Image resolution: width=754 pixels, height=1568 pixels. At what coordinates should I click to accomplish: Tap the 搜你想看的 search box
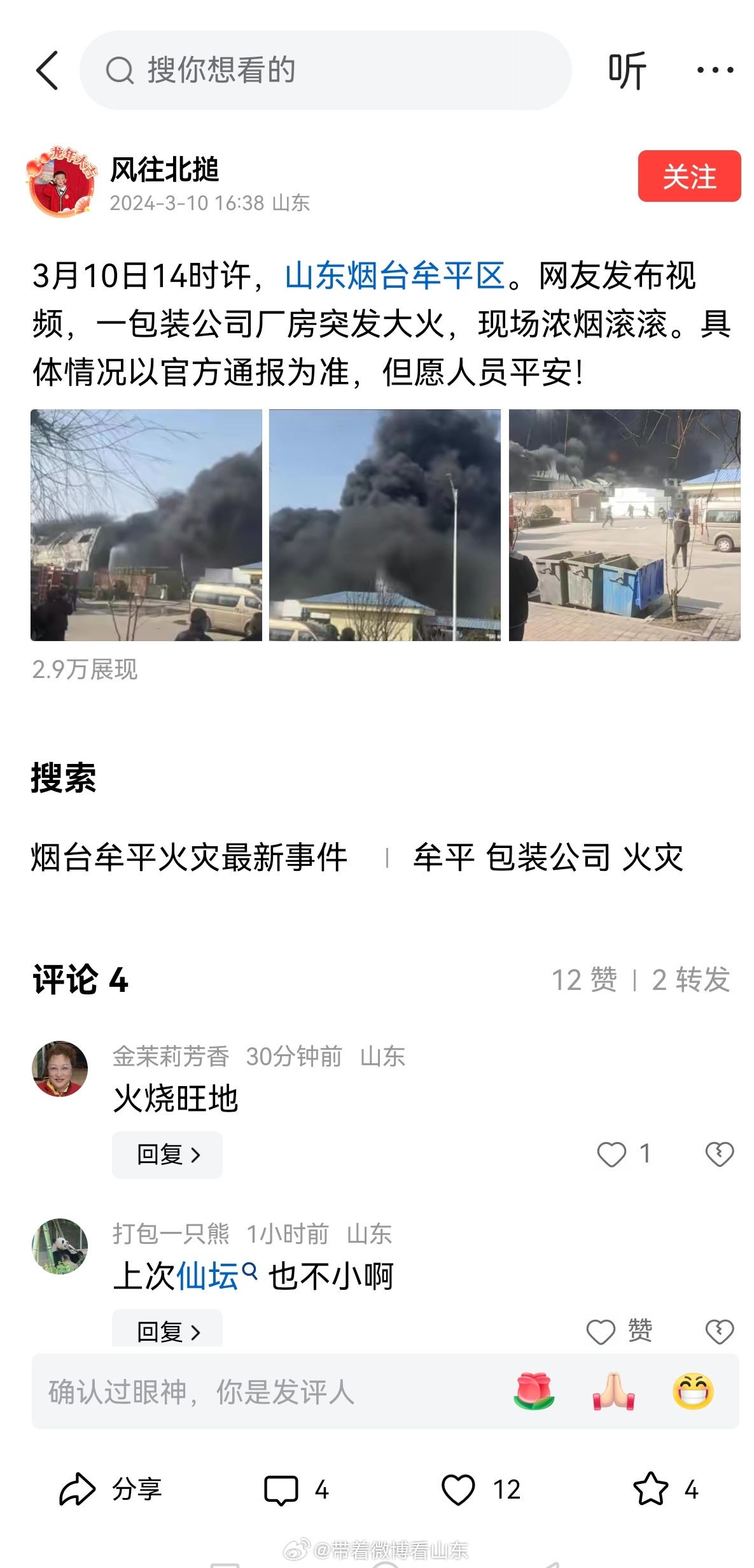325,70
